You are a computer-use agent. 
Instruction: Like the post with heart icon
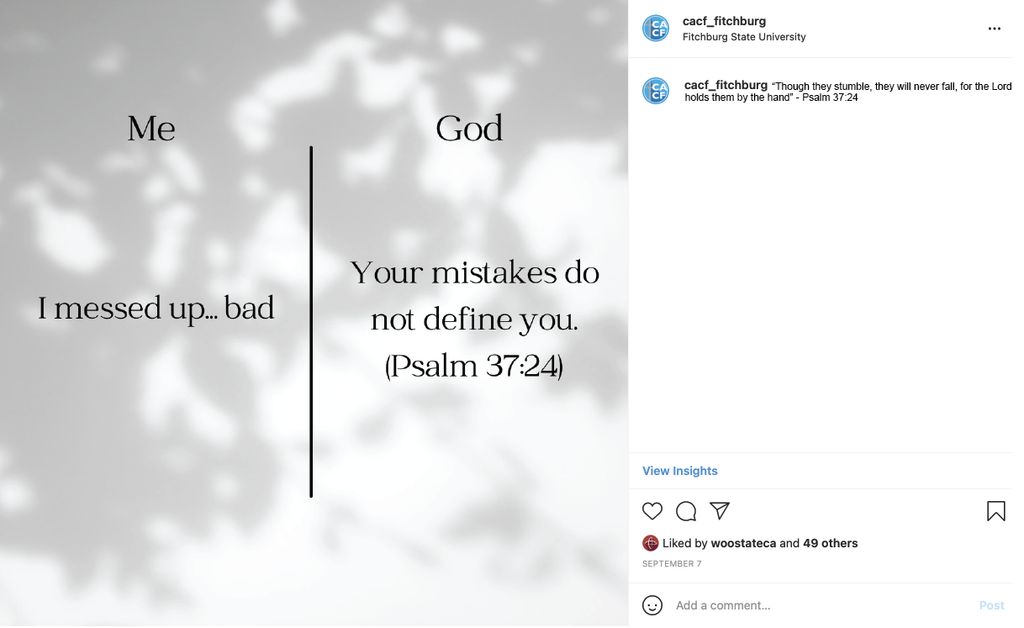pos(652,511)
